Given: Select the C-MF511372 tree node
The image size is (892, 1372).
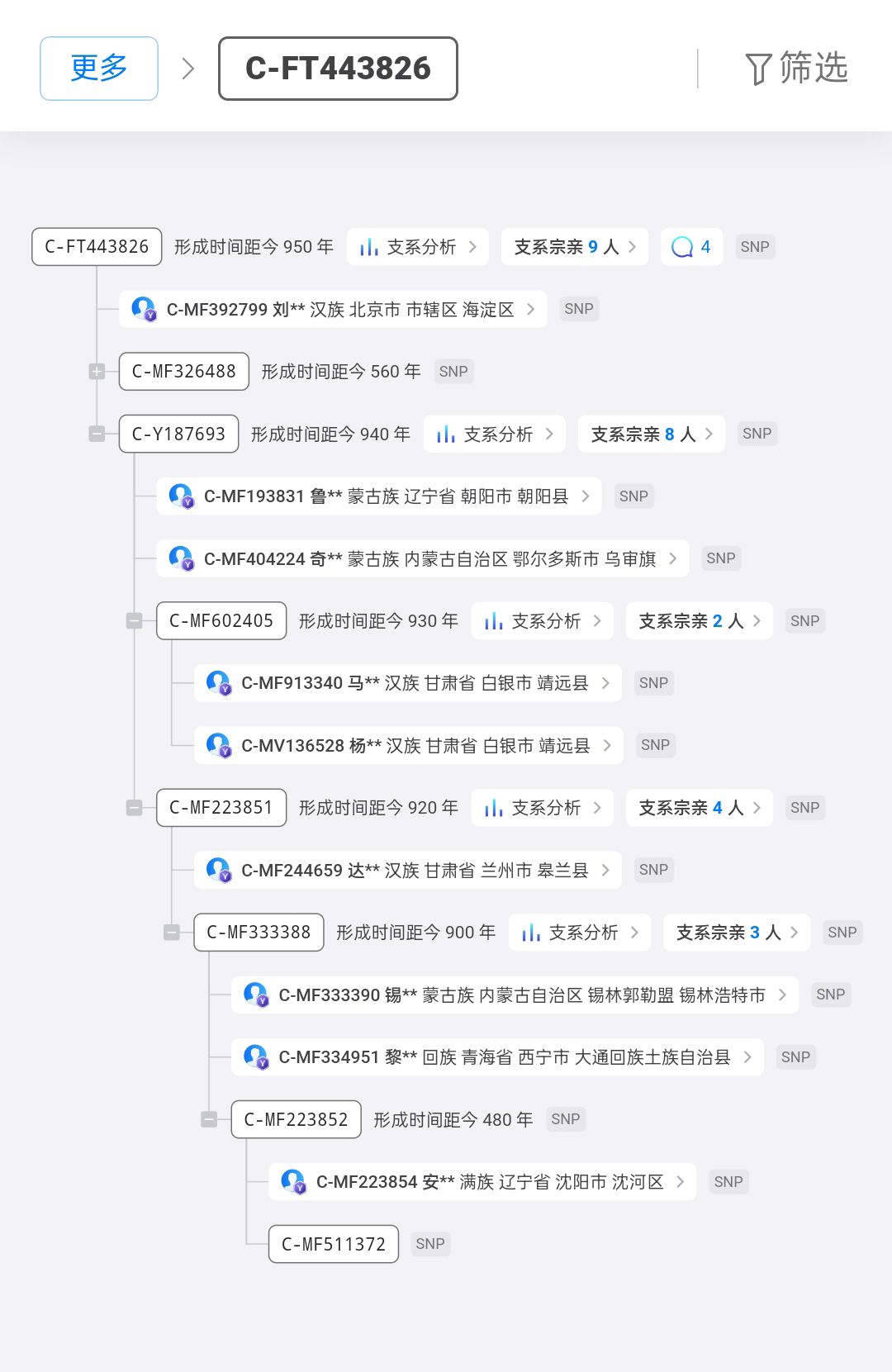Looking at the screenshot, I should click(333, 1244).
